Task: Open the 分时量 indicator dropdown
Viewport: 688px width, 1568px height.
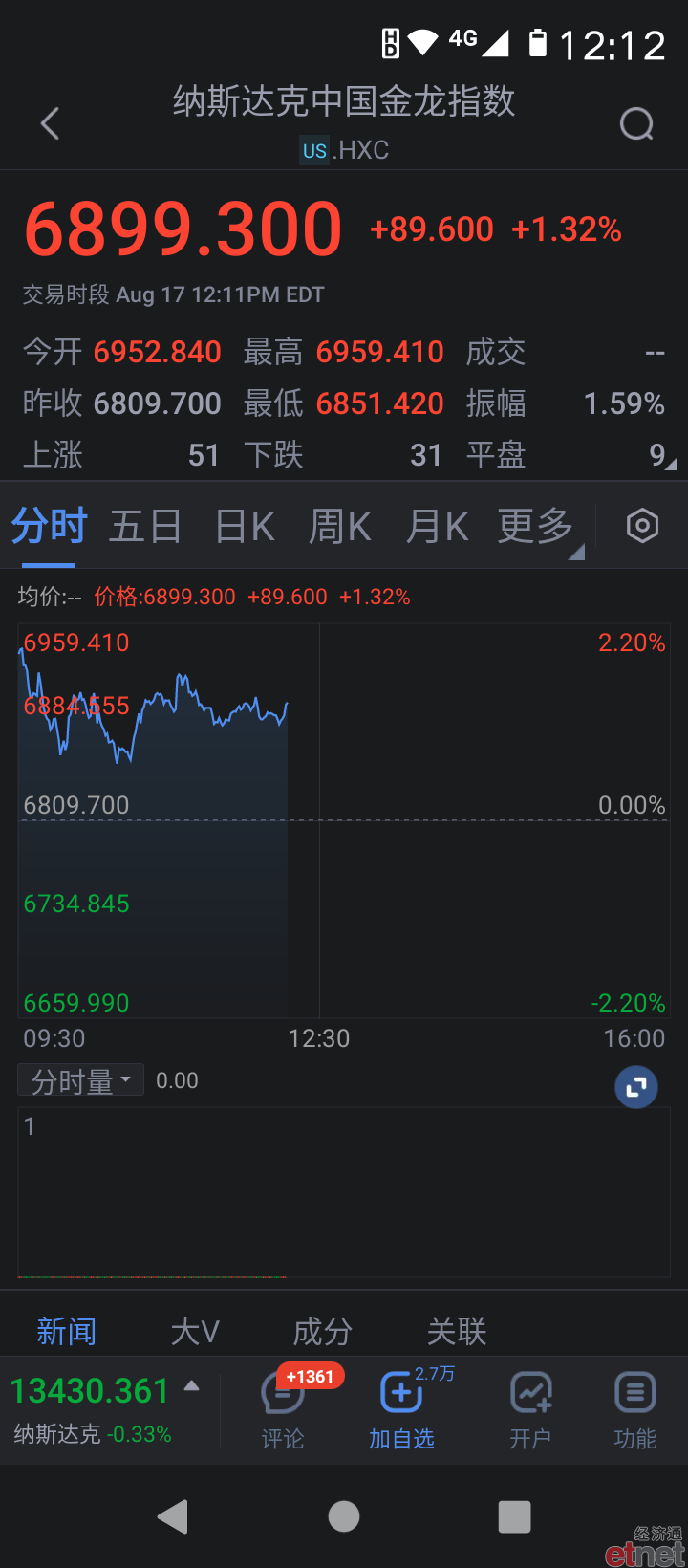Action: (x=81, y=1080)
